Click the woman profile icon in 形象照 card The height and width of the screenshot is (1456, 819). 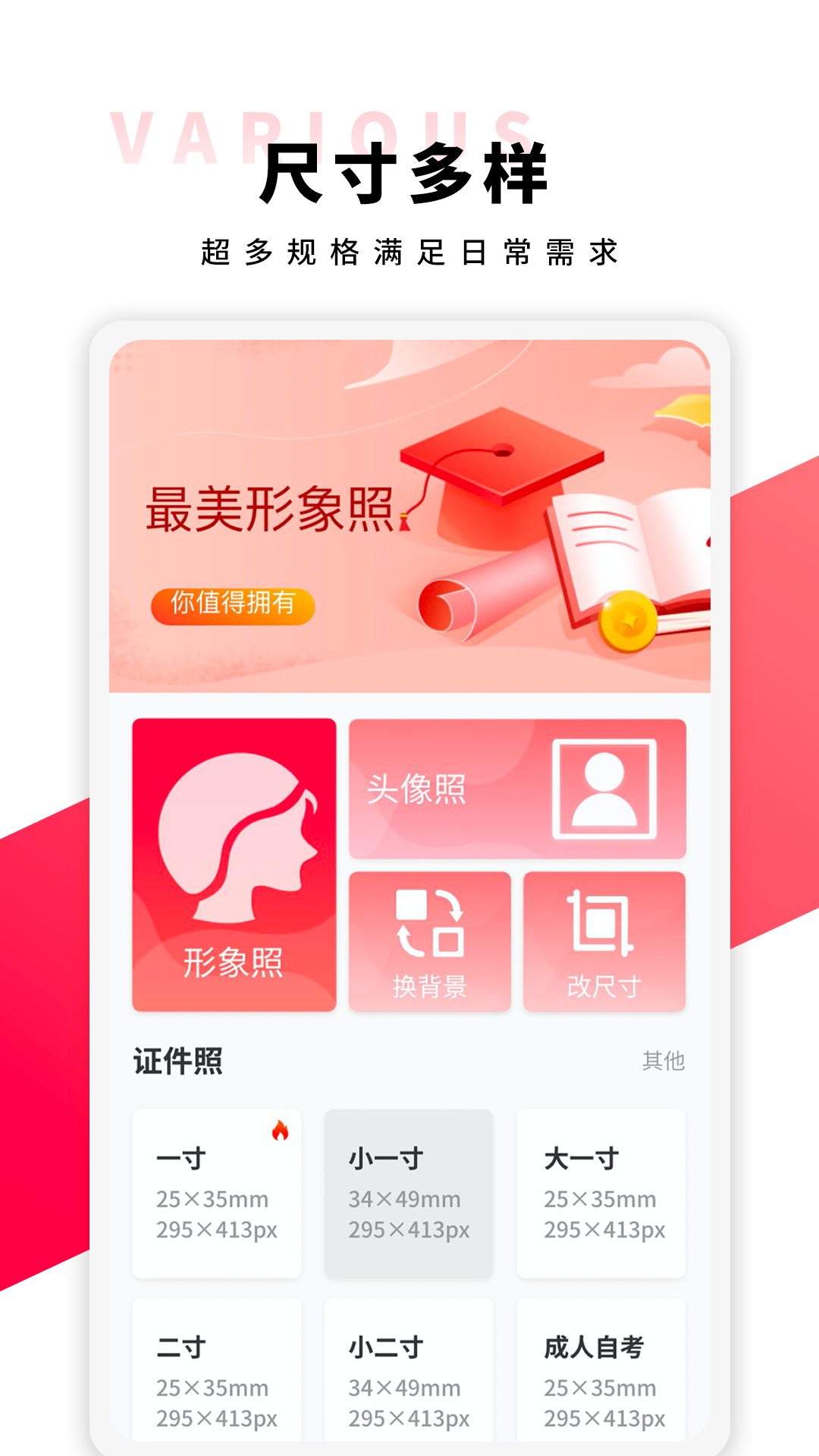(235, 834)
